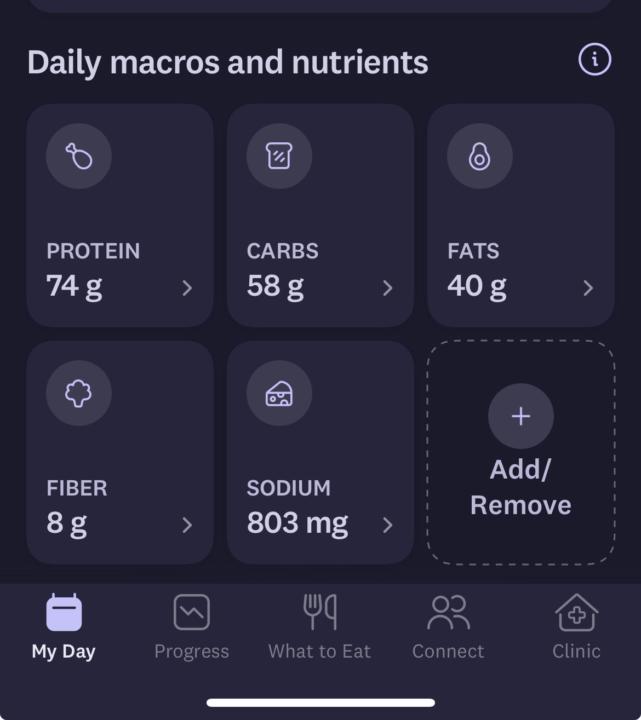641x720 pixels.
Task: Go to What to Eat tab
Action: point(319,628)
